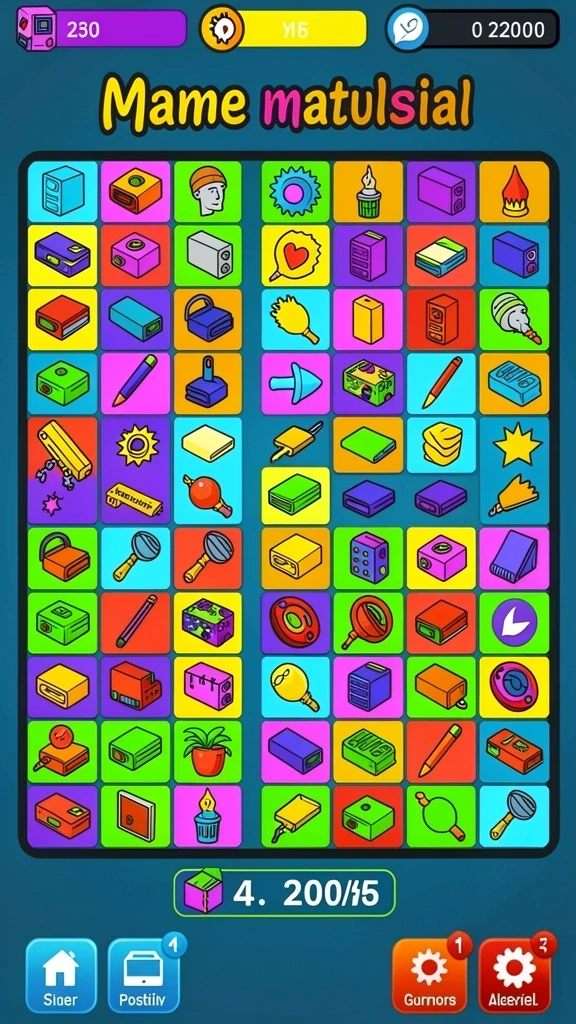Screen dimensions: 576x1024
Task: Select the red crayon tip tile on orange
Action: pos(514,191)
